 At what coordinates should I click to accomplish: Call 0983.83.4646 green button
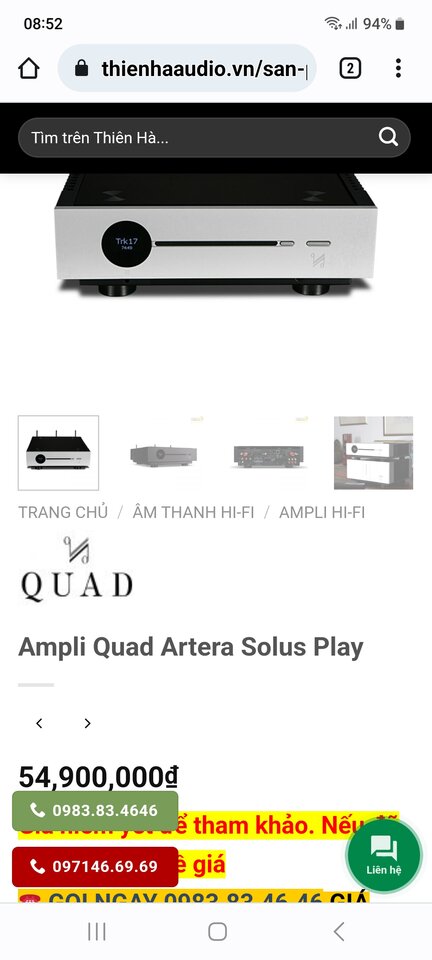pos(95,811)
